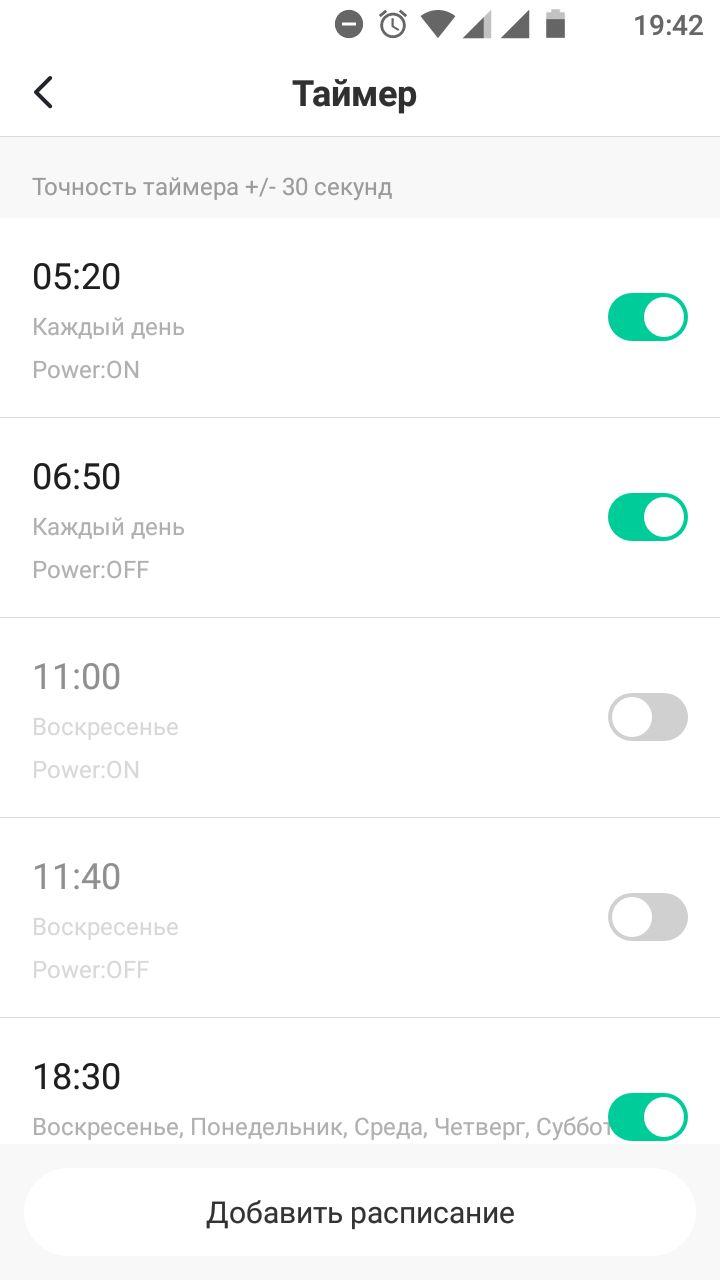The width and height of the screenshot is (720, 1280).
Task: Tap Добавить расписание button
Action: [360, 1213]
